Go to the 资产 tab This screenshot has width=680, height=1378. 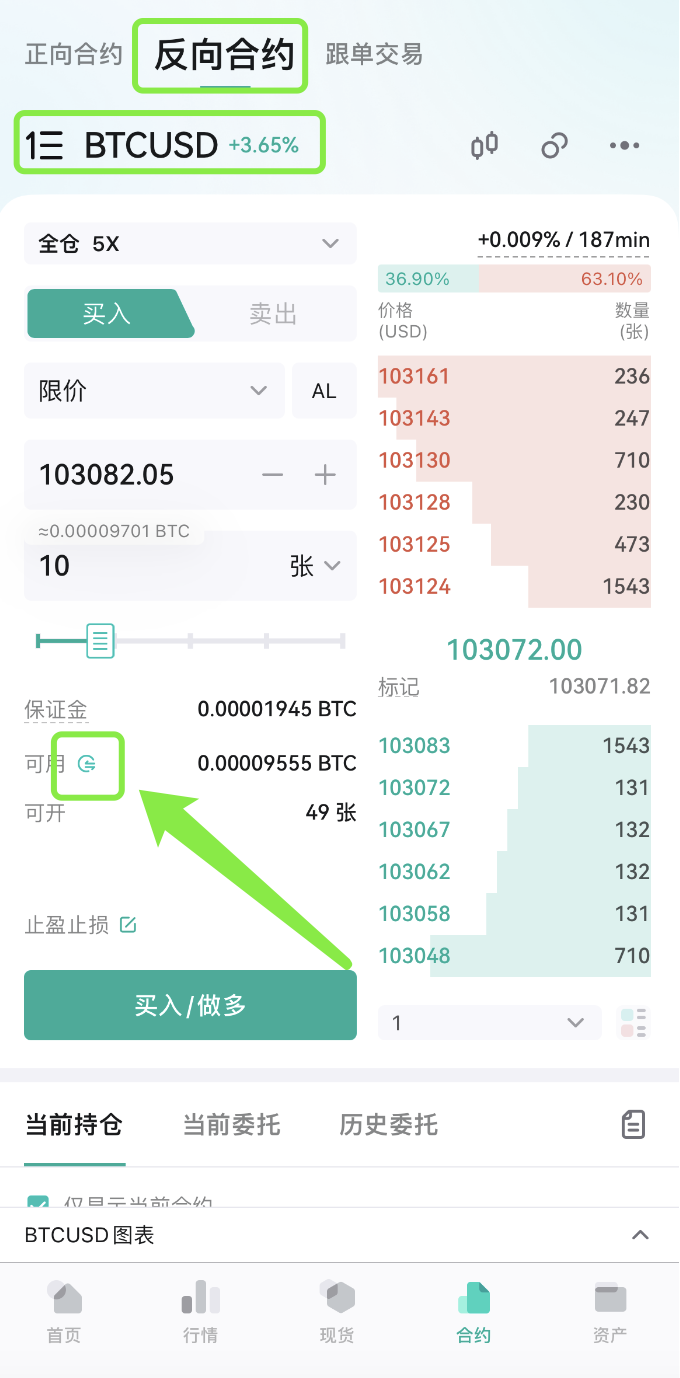[x=610, y=1311]
